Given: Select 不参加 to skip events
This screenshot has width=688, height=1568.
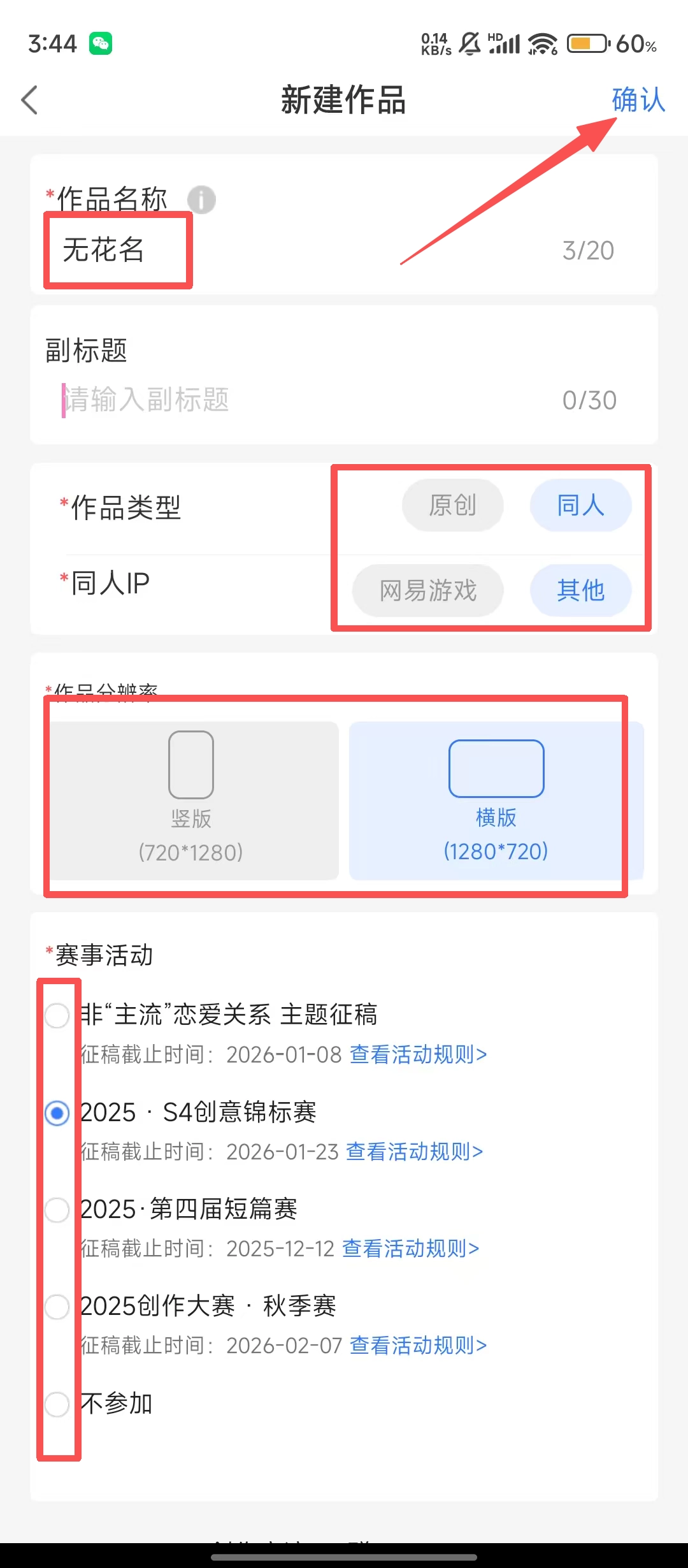Looking at the screenshot, I should point(57,1404).
